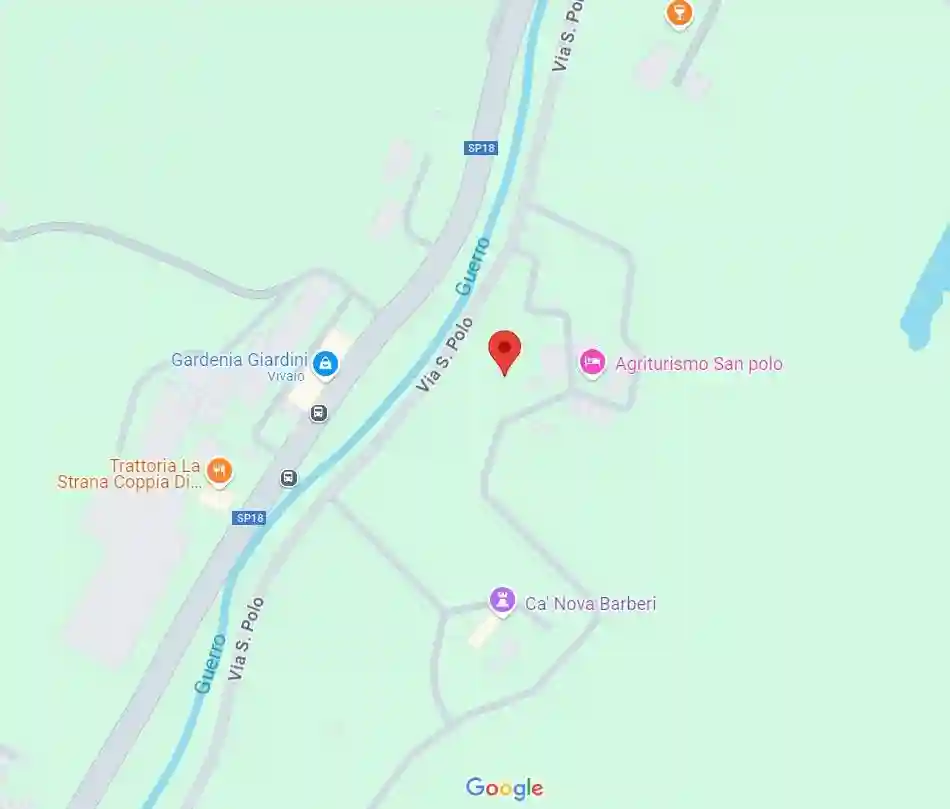Open Agriturismo San polo lodging marker
The width and height of the screenshot is (950, 809).
coord(592,363)
